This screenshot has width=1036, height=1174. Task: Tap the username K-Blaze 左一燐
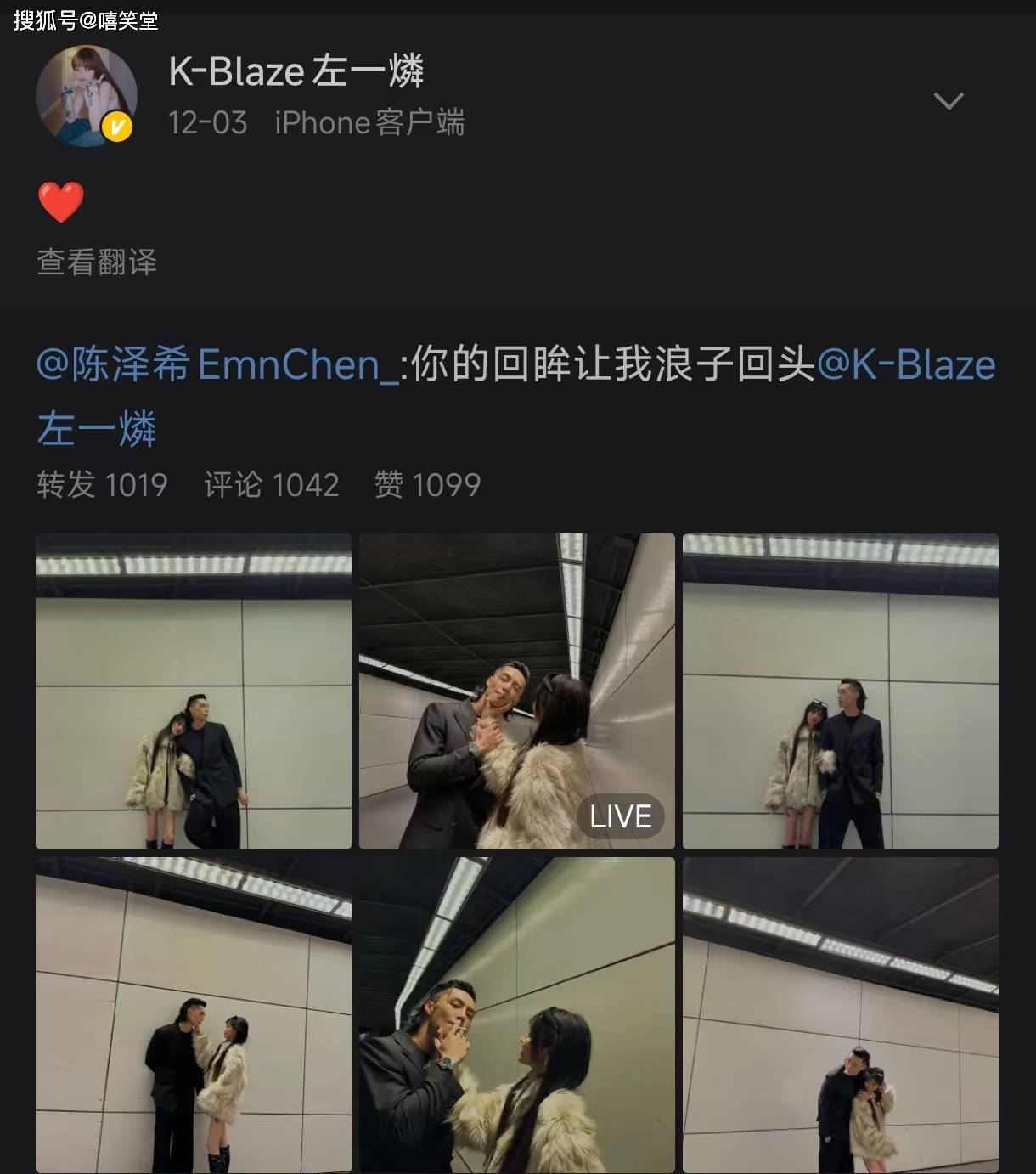point(296,71)
